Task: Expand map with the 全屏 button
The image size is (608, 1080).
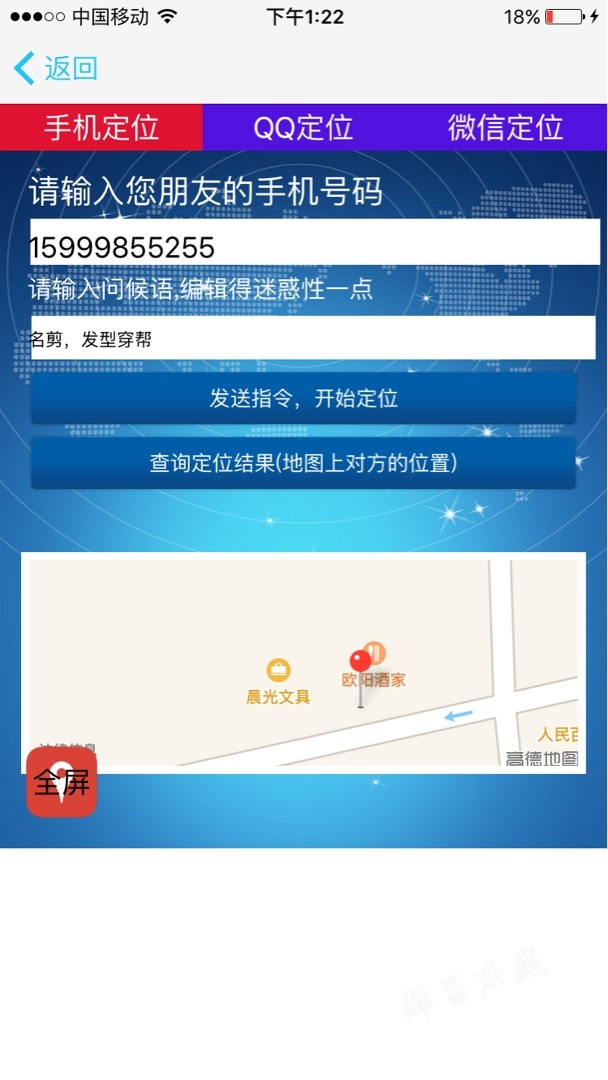Action: (62, 782)
